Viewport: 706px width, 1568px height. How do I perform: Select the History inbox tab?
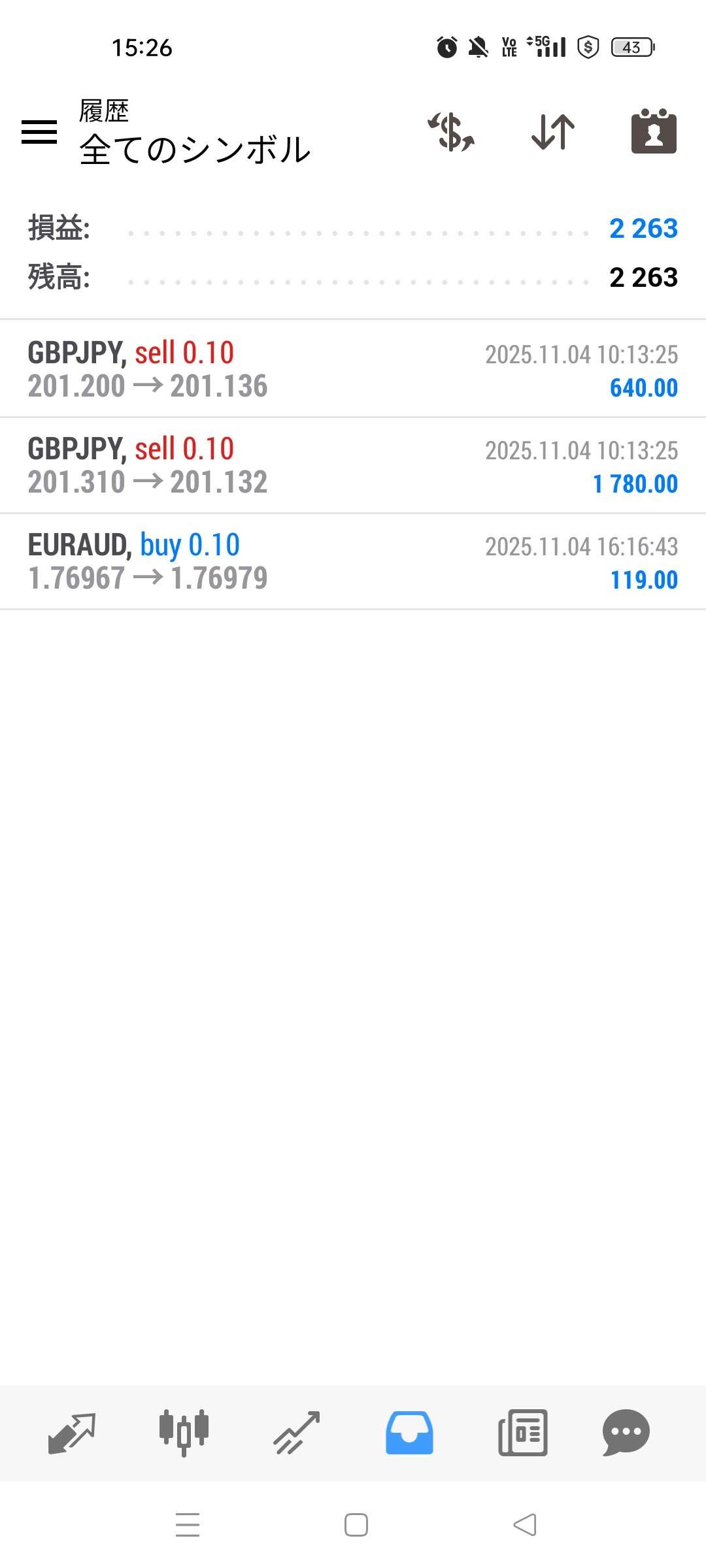[409, 1433]
